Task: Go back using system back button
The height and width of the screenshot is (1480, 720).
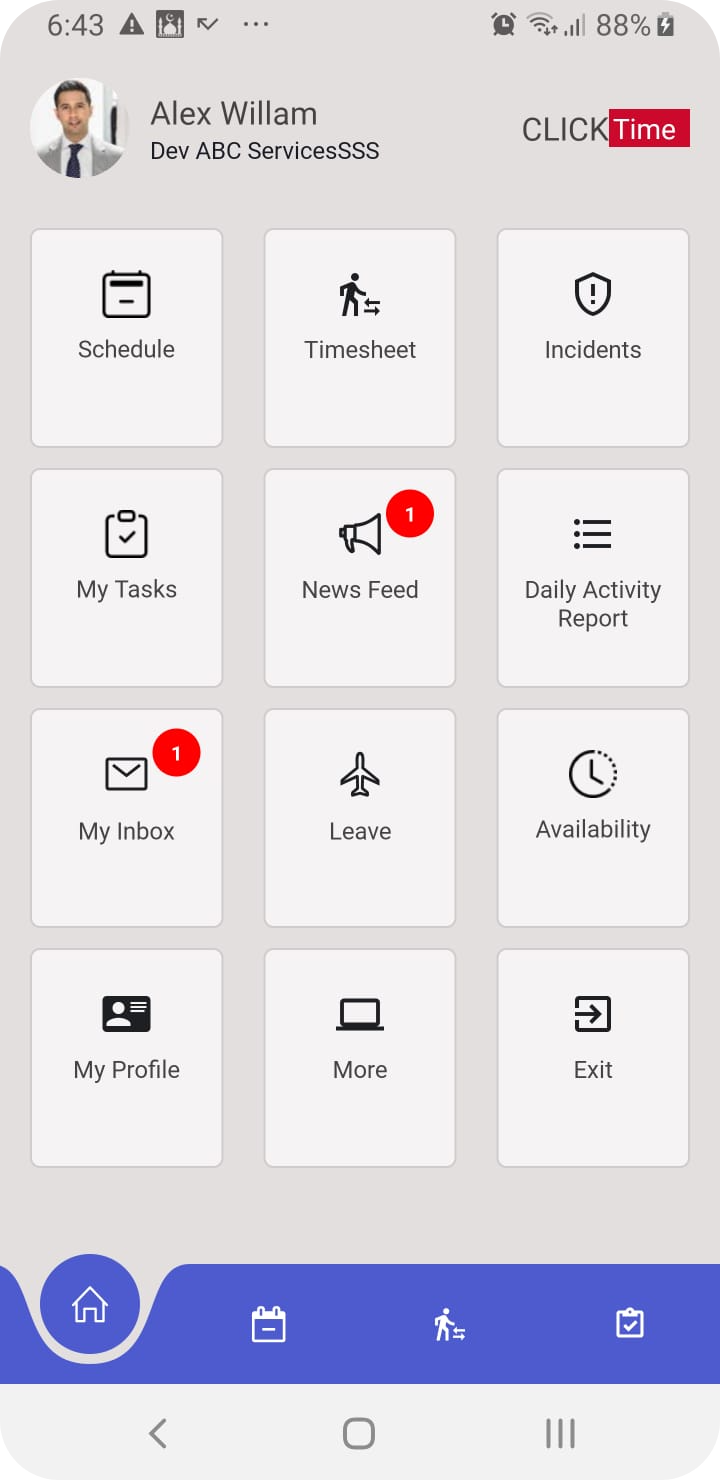Action: [x=158, y=1433]
